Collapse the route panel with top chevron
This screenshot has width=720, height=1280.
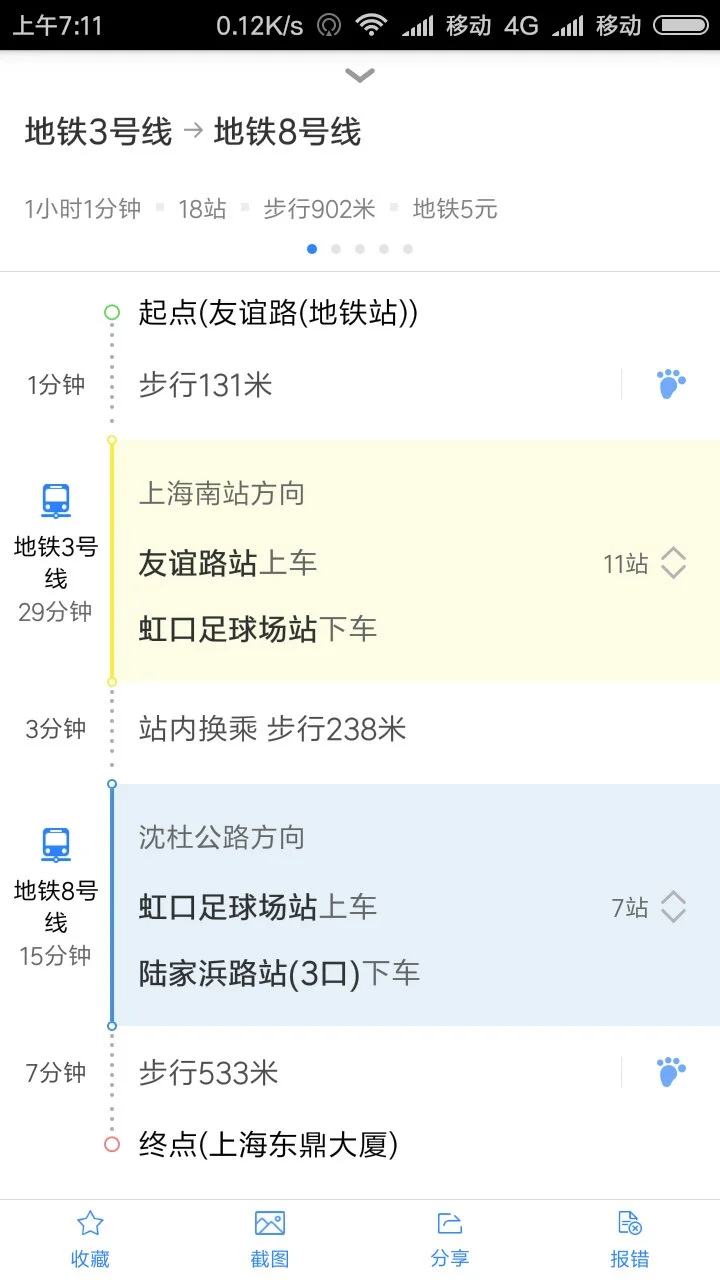tap(359, 75)
